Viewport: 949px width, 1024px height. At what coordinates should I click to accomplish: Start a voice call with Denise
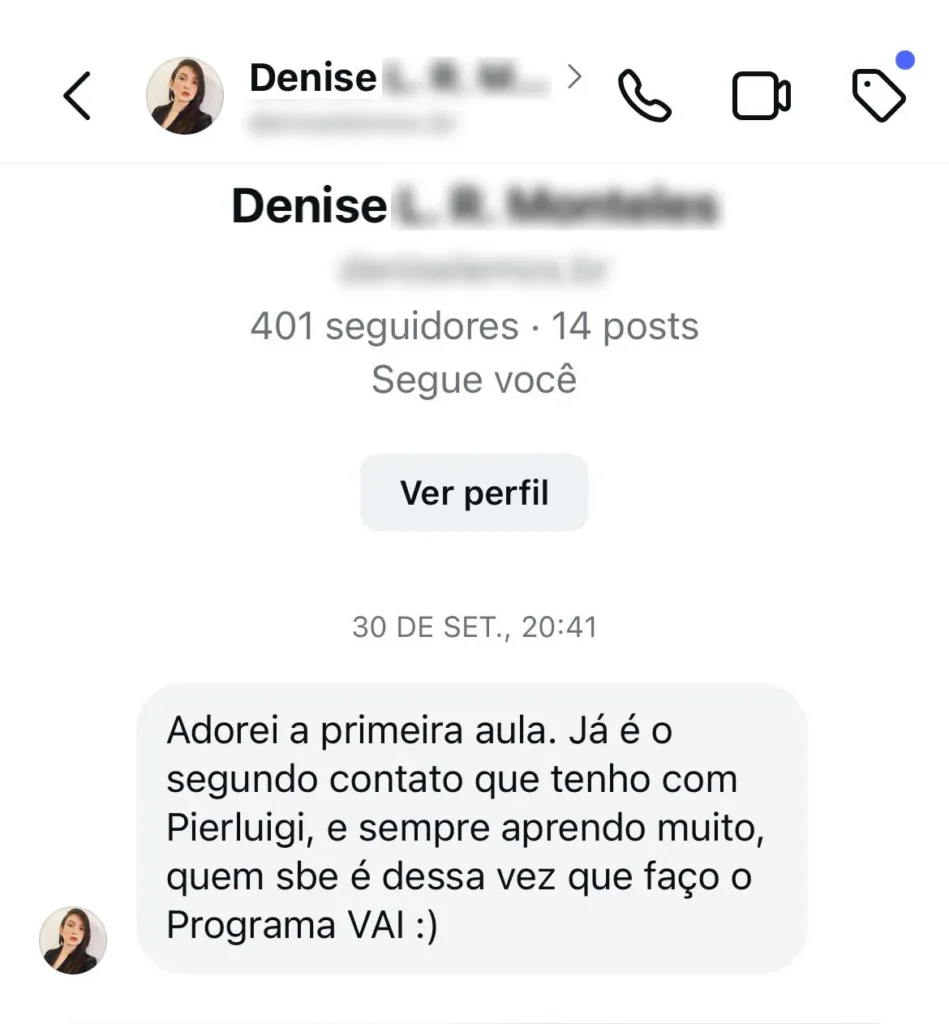pos(644,96)
